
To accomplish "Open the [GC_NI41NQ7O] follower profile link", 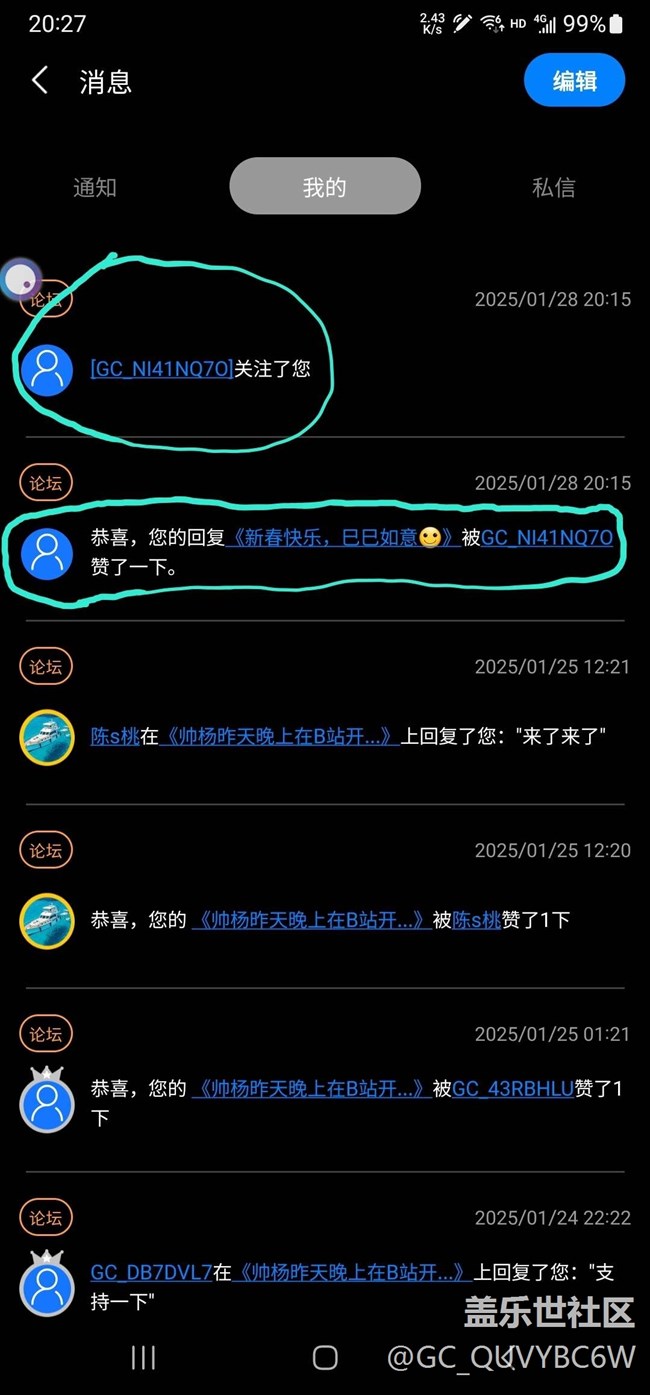I will (161, 369).
